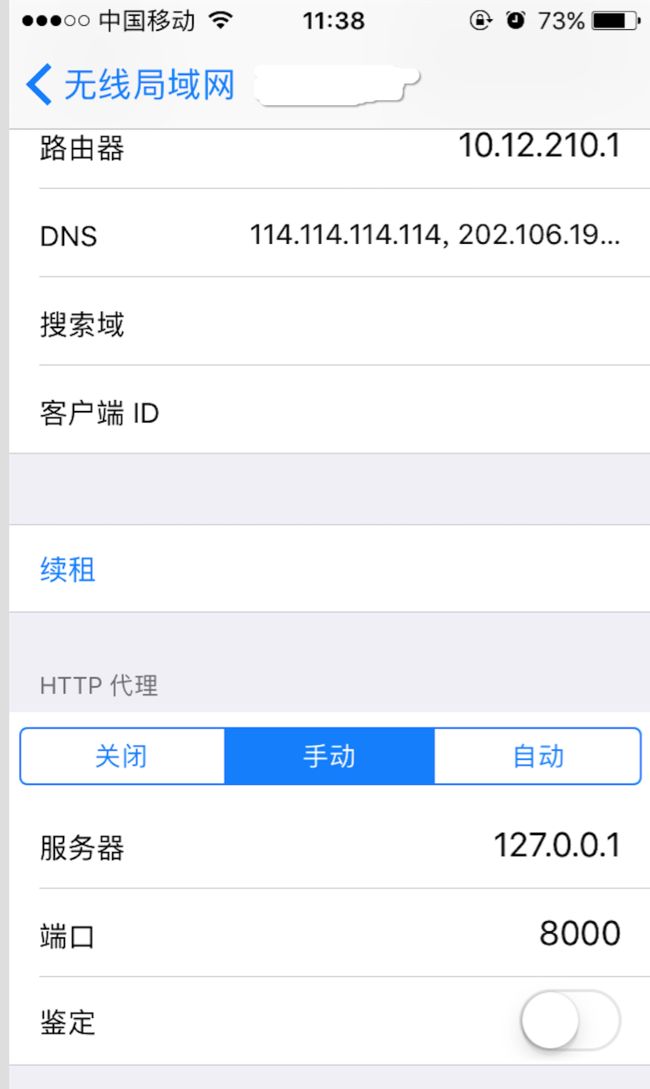Viewport: 650px width, 1089px height.
Task: Go back to 无线局域网
Action: (130, 85)
